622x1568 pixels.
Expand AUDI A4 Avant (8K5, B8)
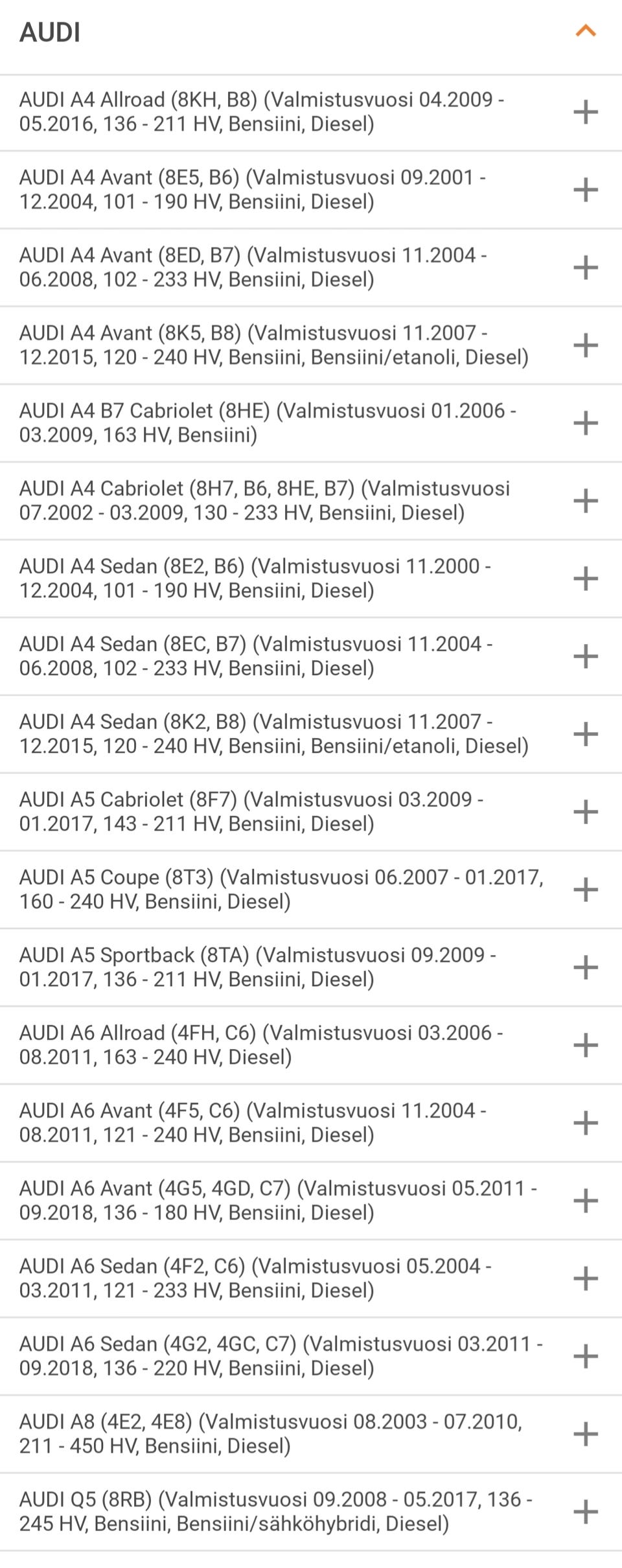pyautogui.click(x=585, y=345)
